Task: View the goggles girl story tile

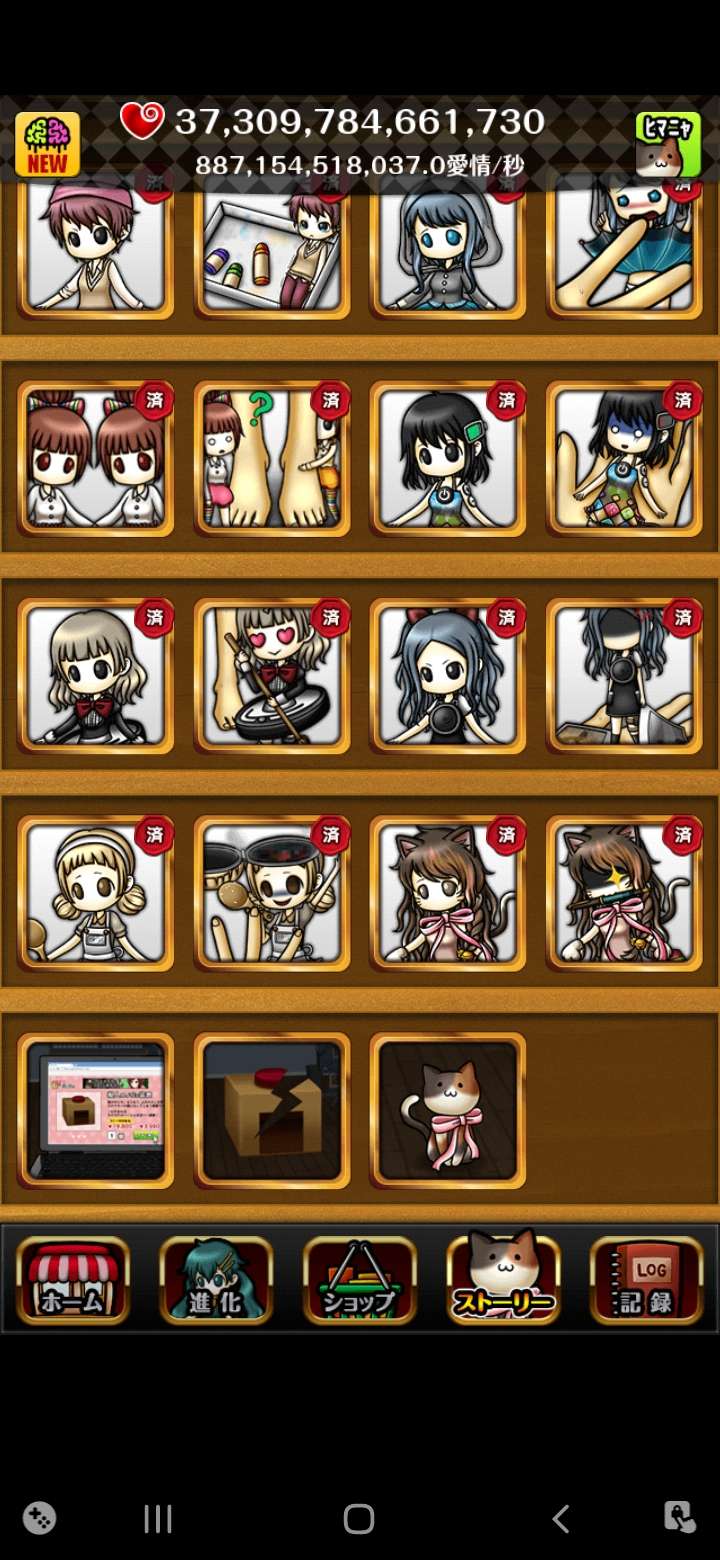Action: click(272, 894)
